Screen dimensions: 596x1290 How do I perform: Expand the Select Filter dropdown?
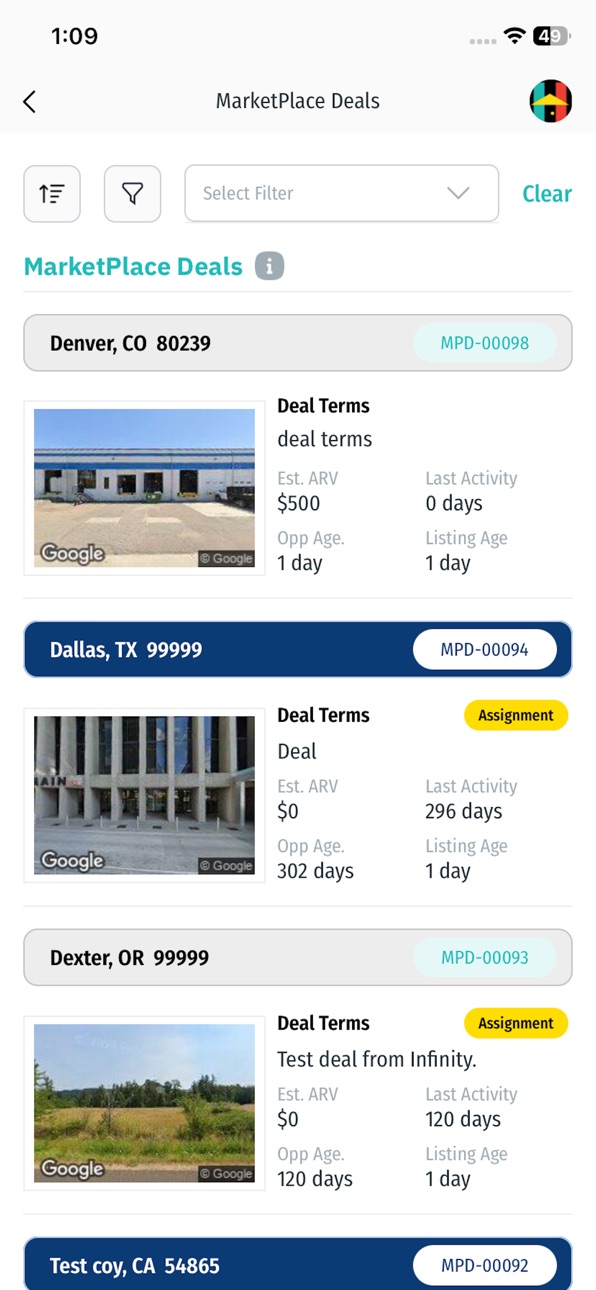(x=342, y=193)
